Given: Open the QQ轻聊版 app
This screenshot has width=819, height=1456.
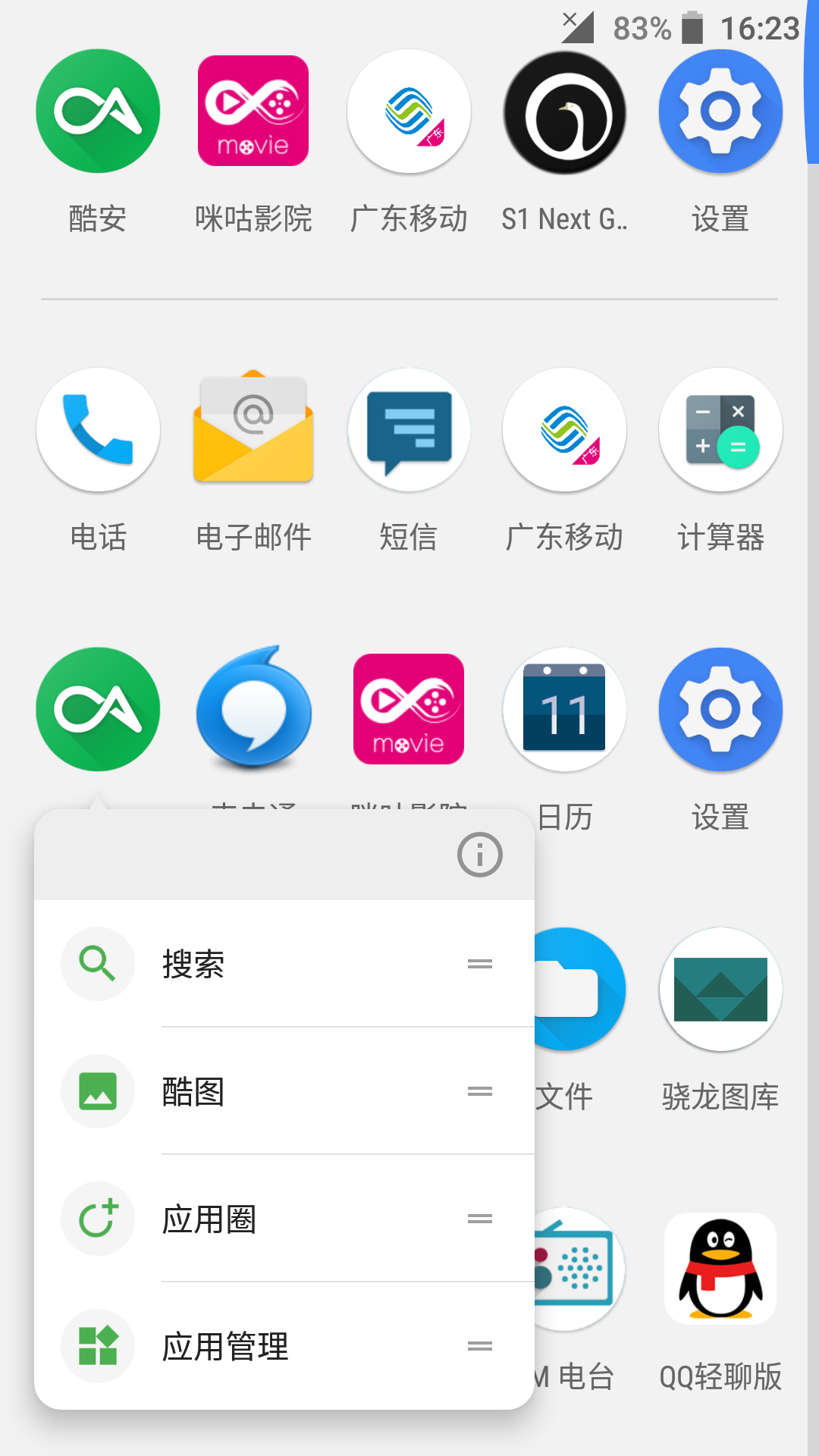Looking at the screenshot, I should click(720, 1269).
